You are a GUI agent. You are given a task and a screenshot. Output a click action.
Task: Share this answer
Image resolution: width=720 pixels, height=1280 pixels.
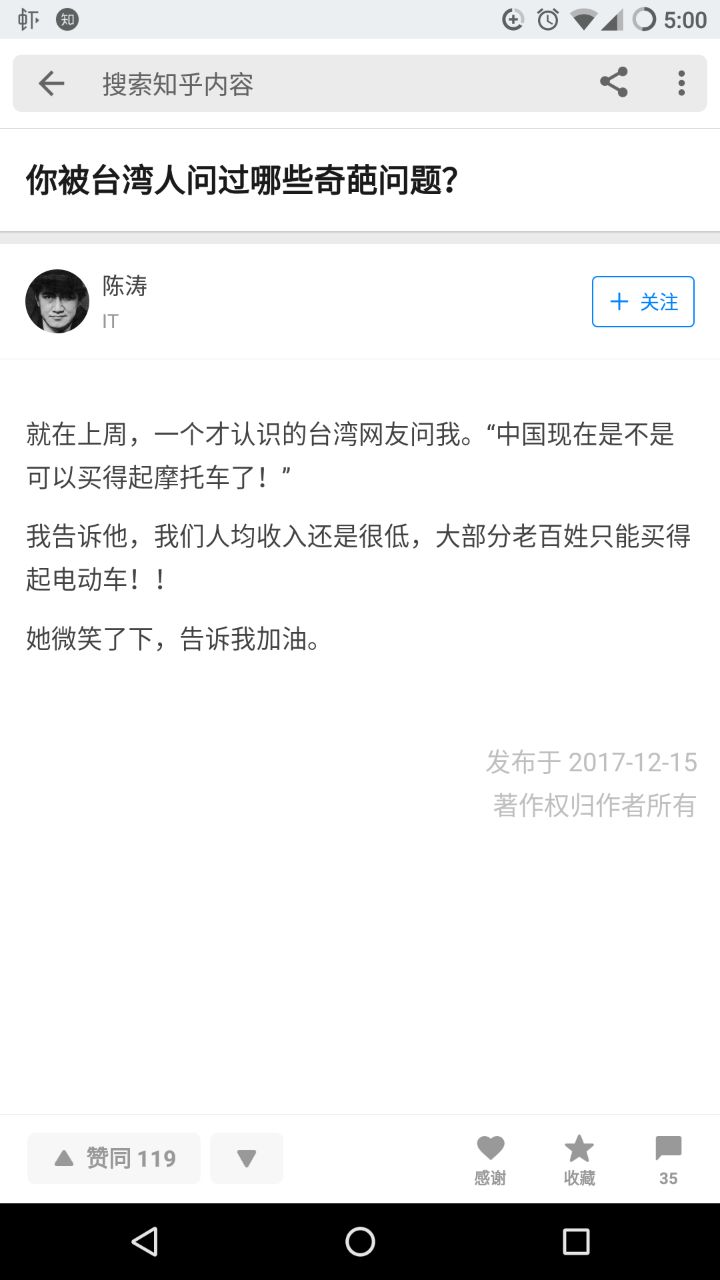tap(613, 83)
